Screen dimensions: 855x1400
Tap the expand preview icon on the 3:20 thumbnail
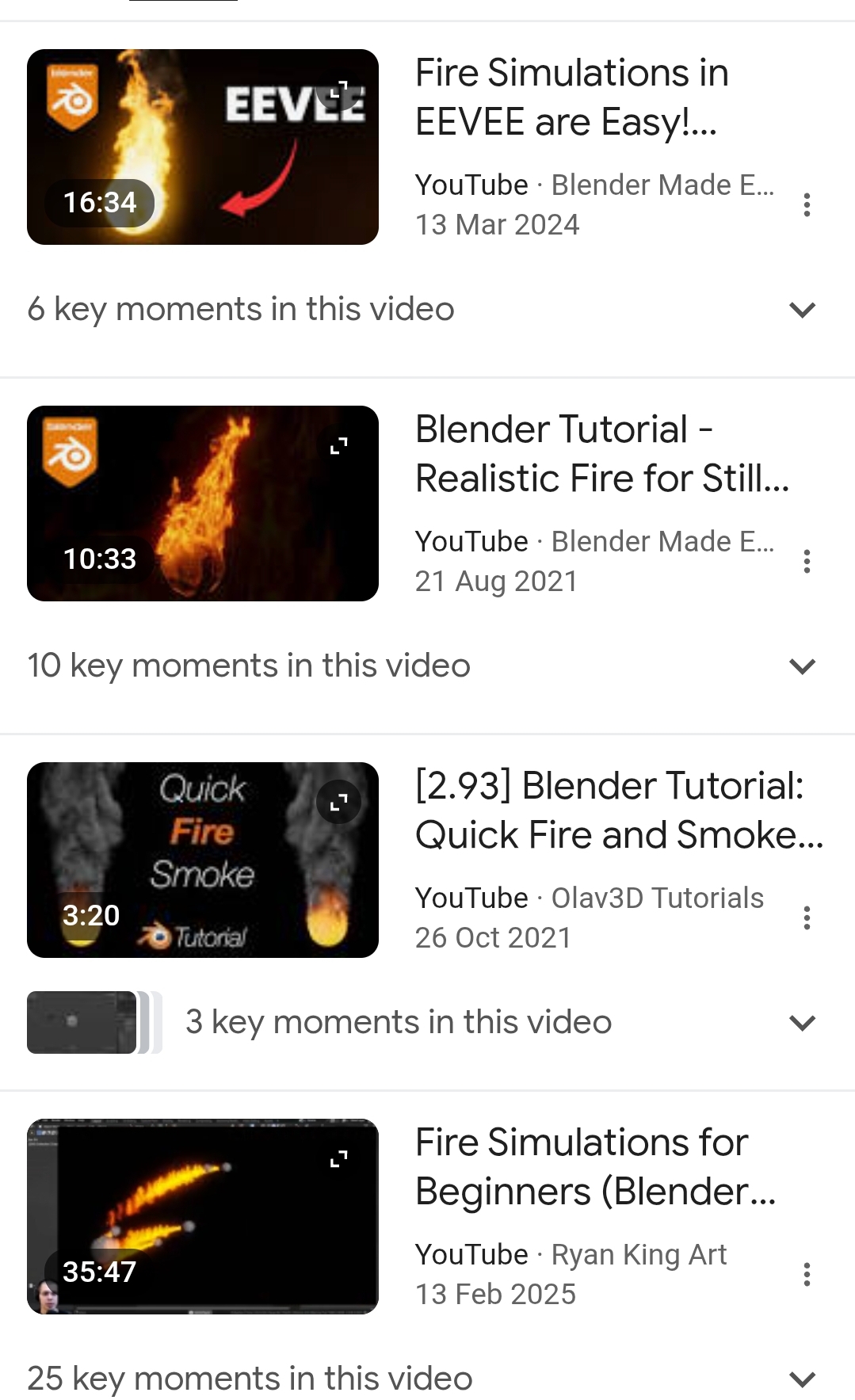click(338, 802)
